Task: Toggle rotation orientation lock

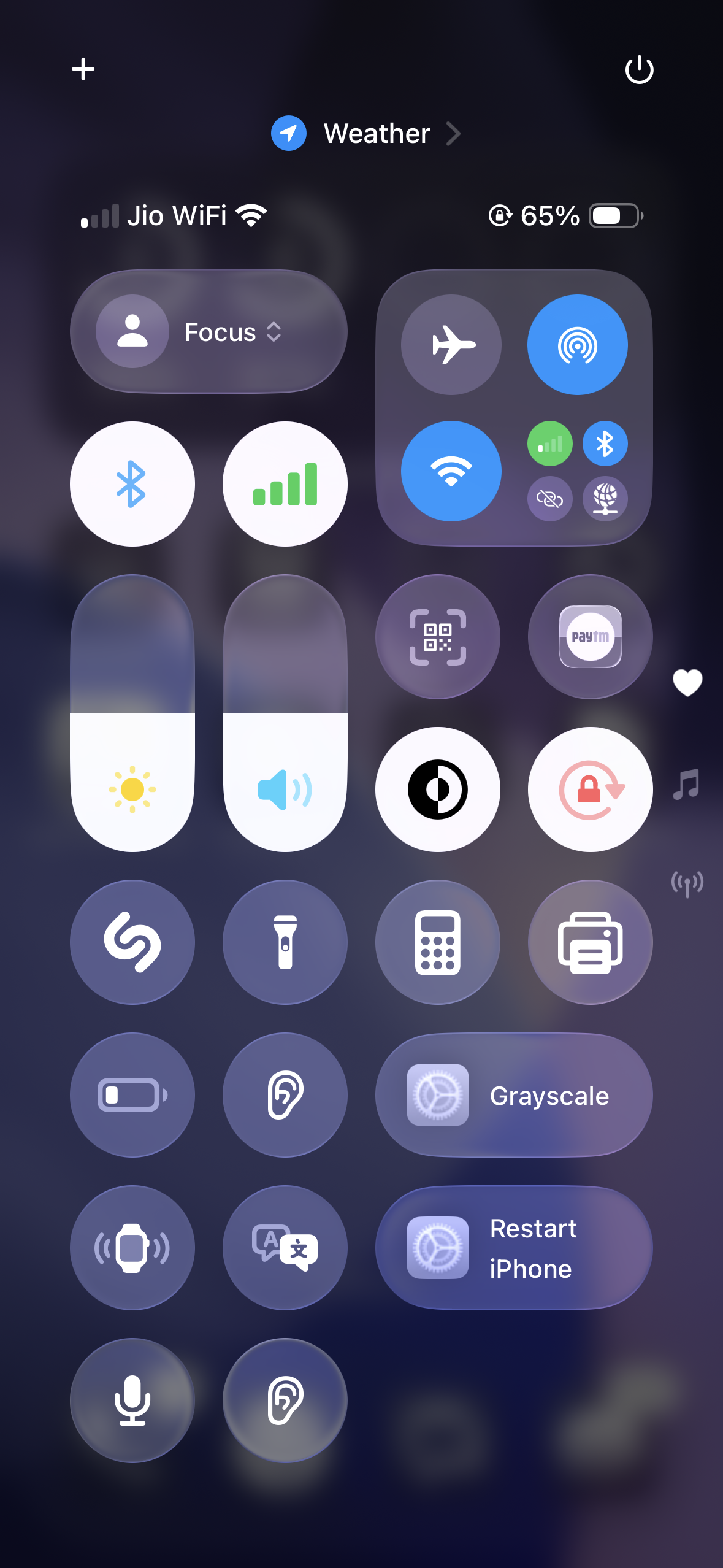Action: [x=590, y=790]
